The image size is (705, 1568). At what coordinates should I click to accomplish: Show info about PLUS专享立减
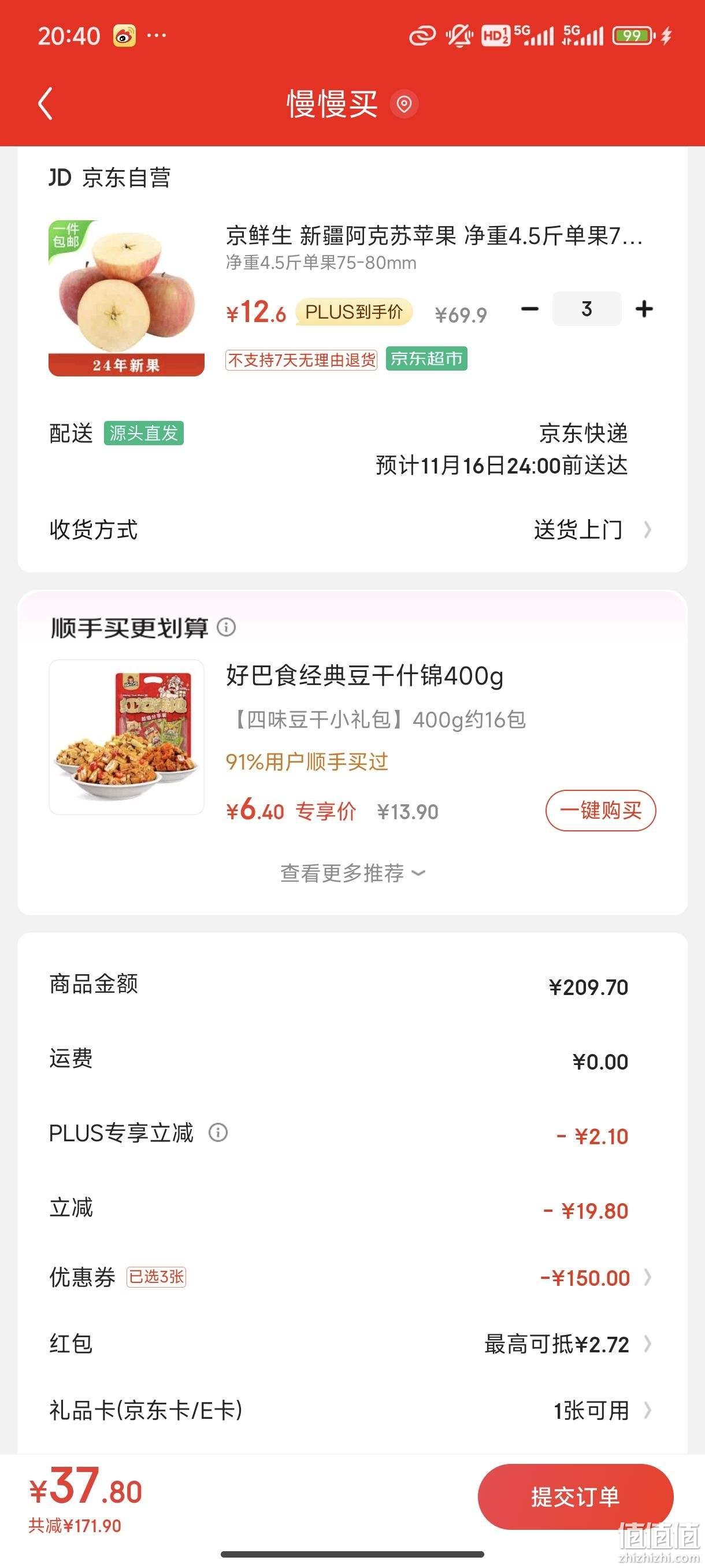[218, 1132]
